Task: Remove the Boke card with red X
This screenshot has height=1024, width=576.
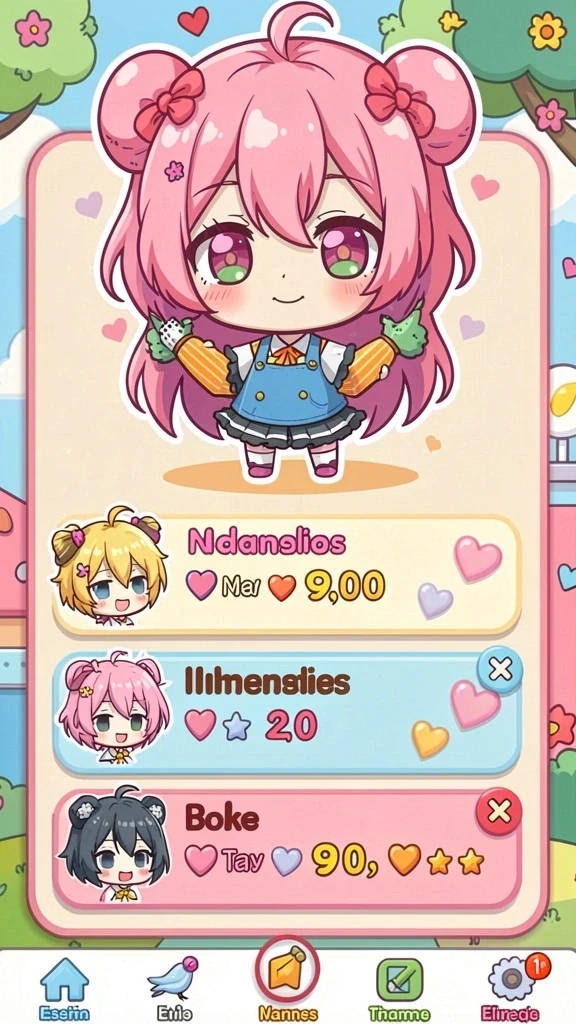Action: [499, 812]
